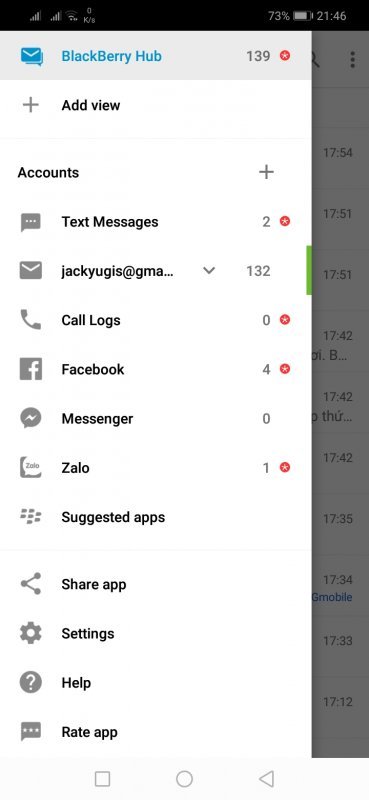369x800 pixels.
Task: View Suggested apps
Action: click(x=156, y=517)
